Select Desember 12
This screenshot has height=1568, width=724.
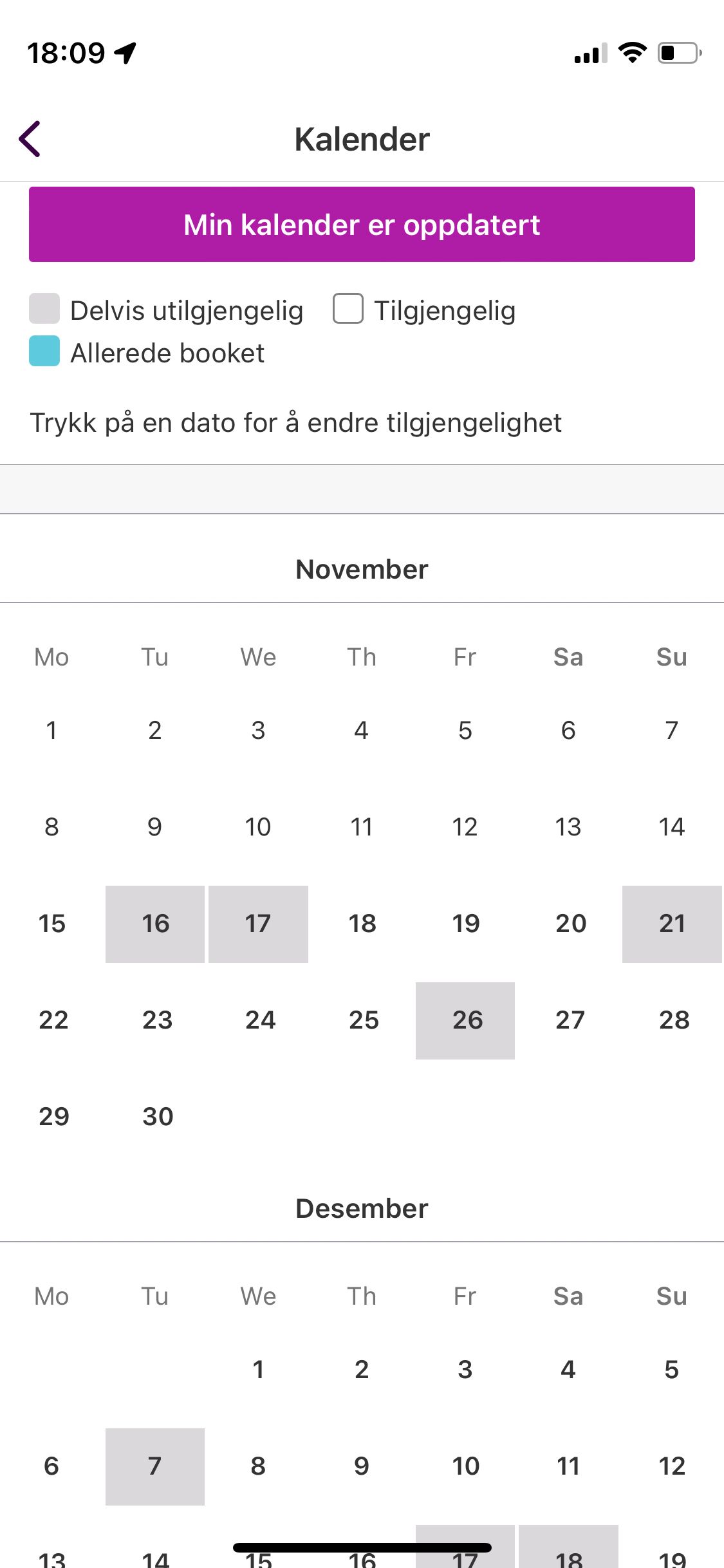pos(671,1466)
